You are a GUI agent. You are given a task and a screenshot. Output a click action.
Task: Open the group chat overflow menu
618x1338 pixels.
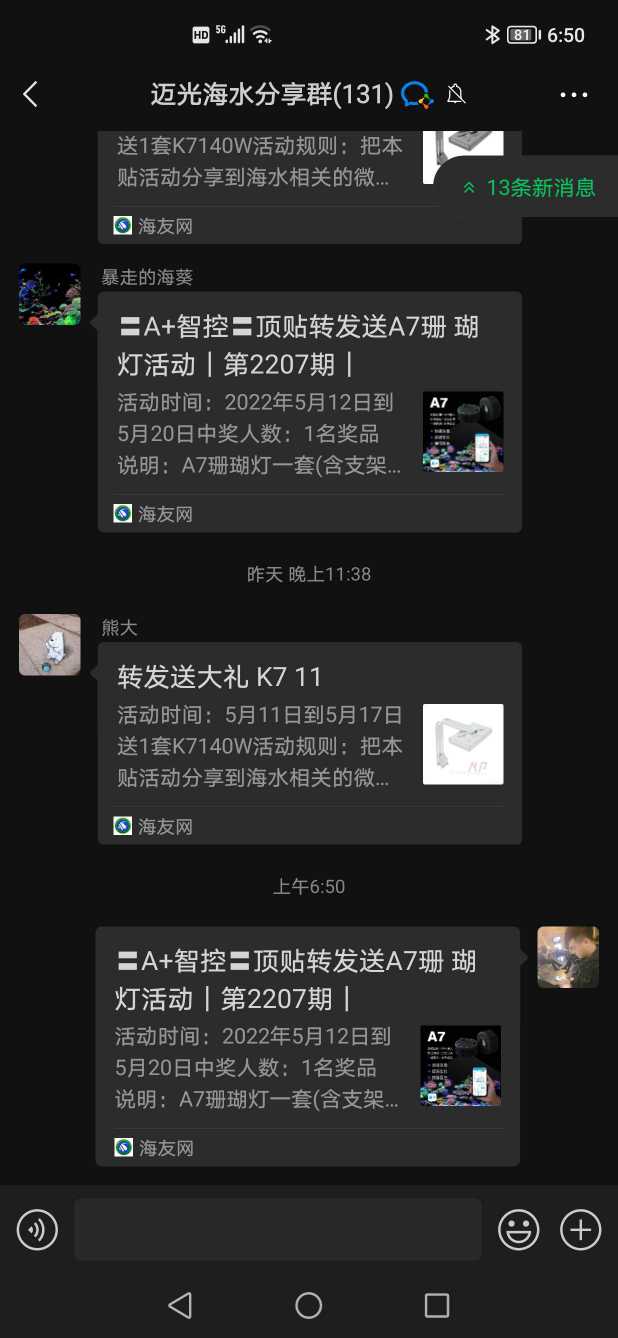click(x=574, y=95)
